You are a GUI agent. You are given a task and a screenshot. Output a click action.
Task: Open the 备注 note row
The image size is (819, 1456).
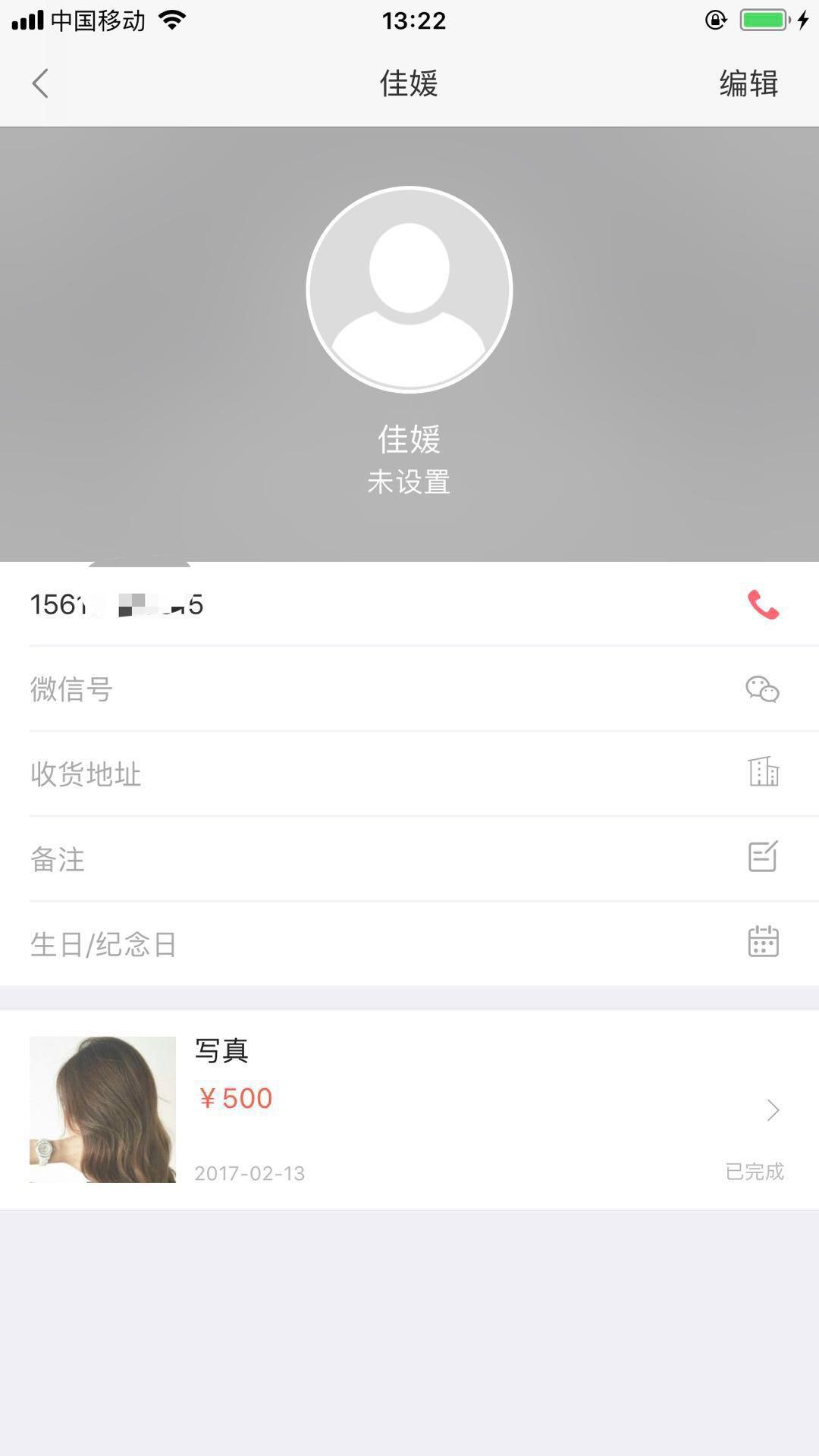(409, 859)
